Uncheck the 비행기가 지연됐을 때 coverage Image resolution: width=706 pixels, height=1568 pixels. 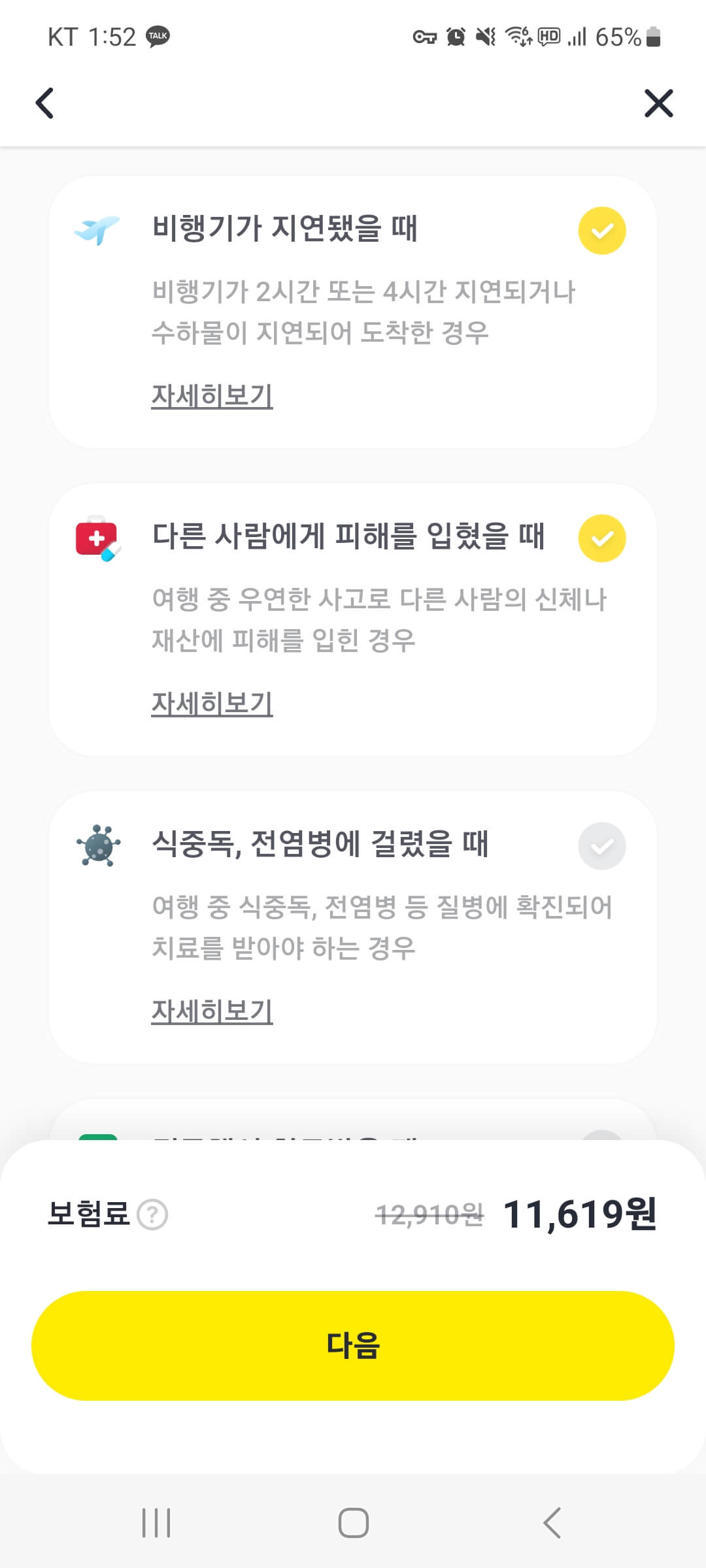pyautogui.click(x=602, y=231)
